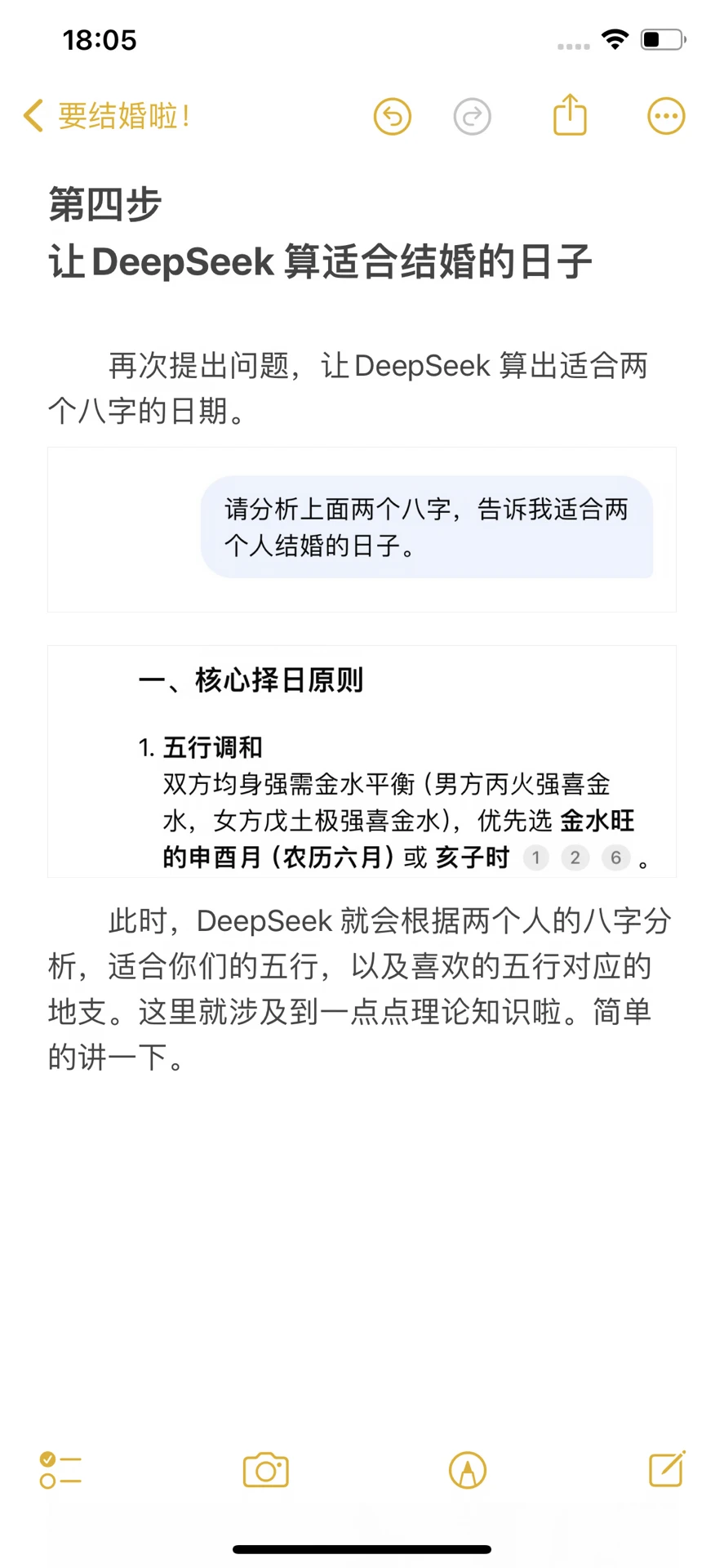724x1568 pixels.
Task: Go back to the 要结婚啦! folder
Action: (x=107, y=116)
